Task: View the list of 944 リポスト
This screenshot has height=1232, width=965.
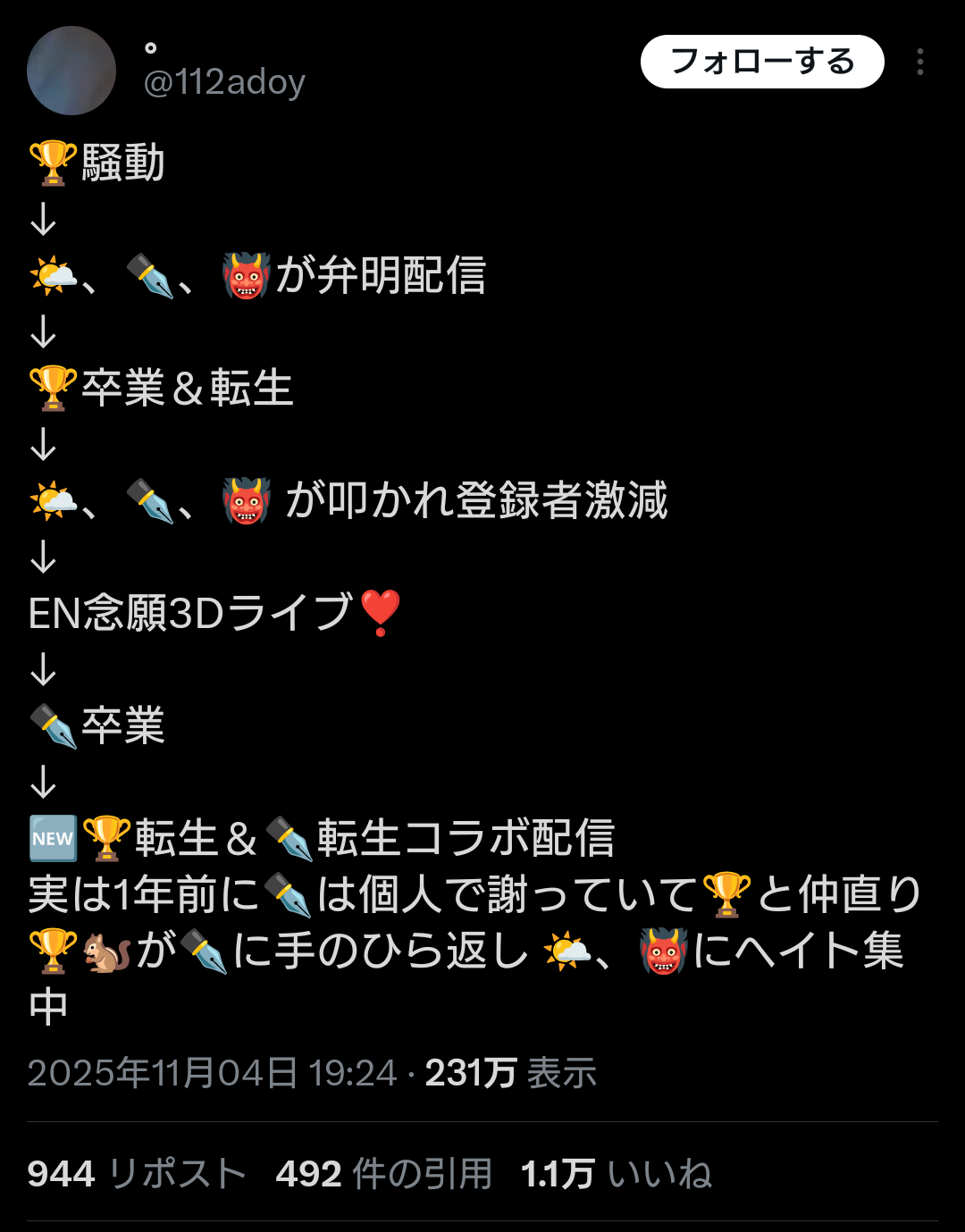Action: (x=137, y=1173)
